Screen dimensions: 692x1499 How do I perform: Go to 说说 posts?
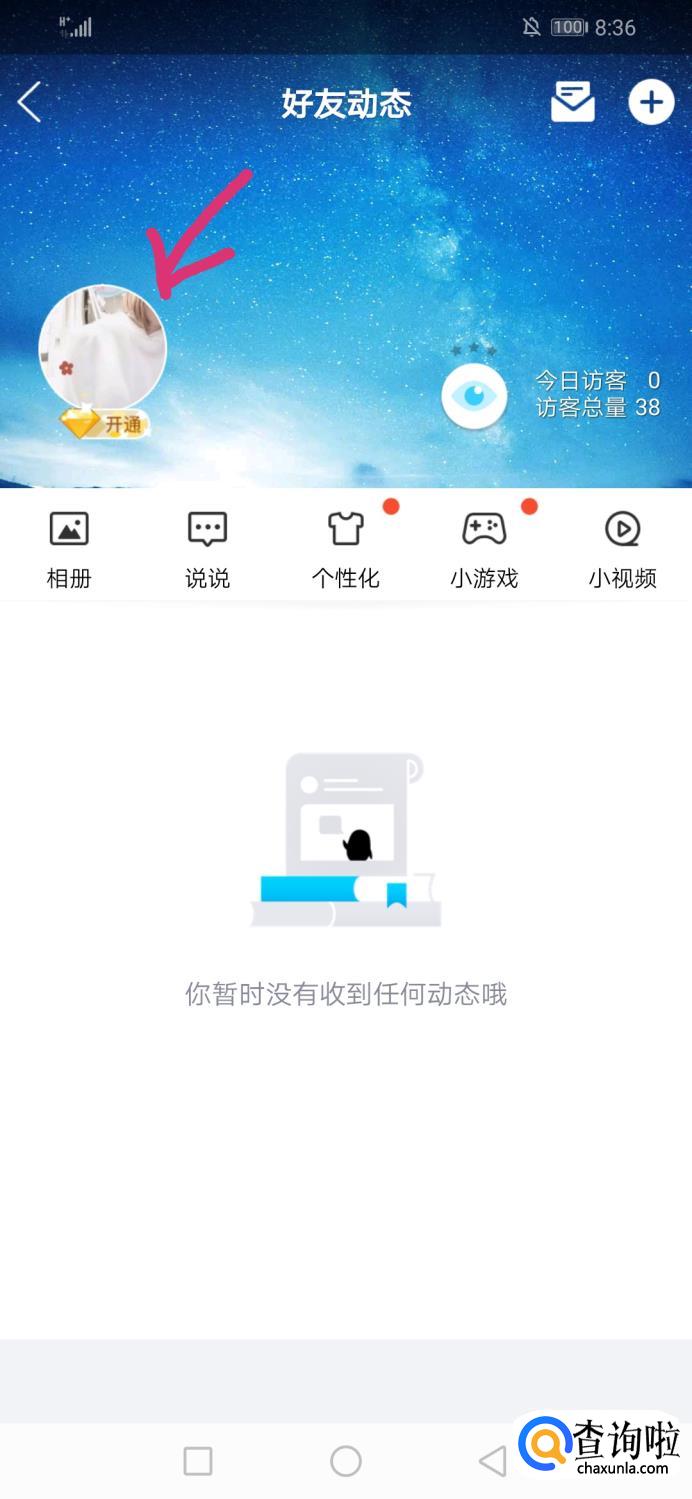[207, 548]
